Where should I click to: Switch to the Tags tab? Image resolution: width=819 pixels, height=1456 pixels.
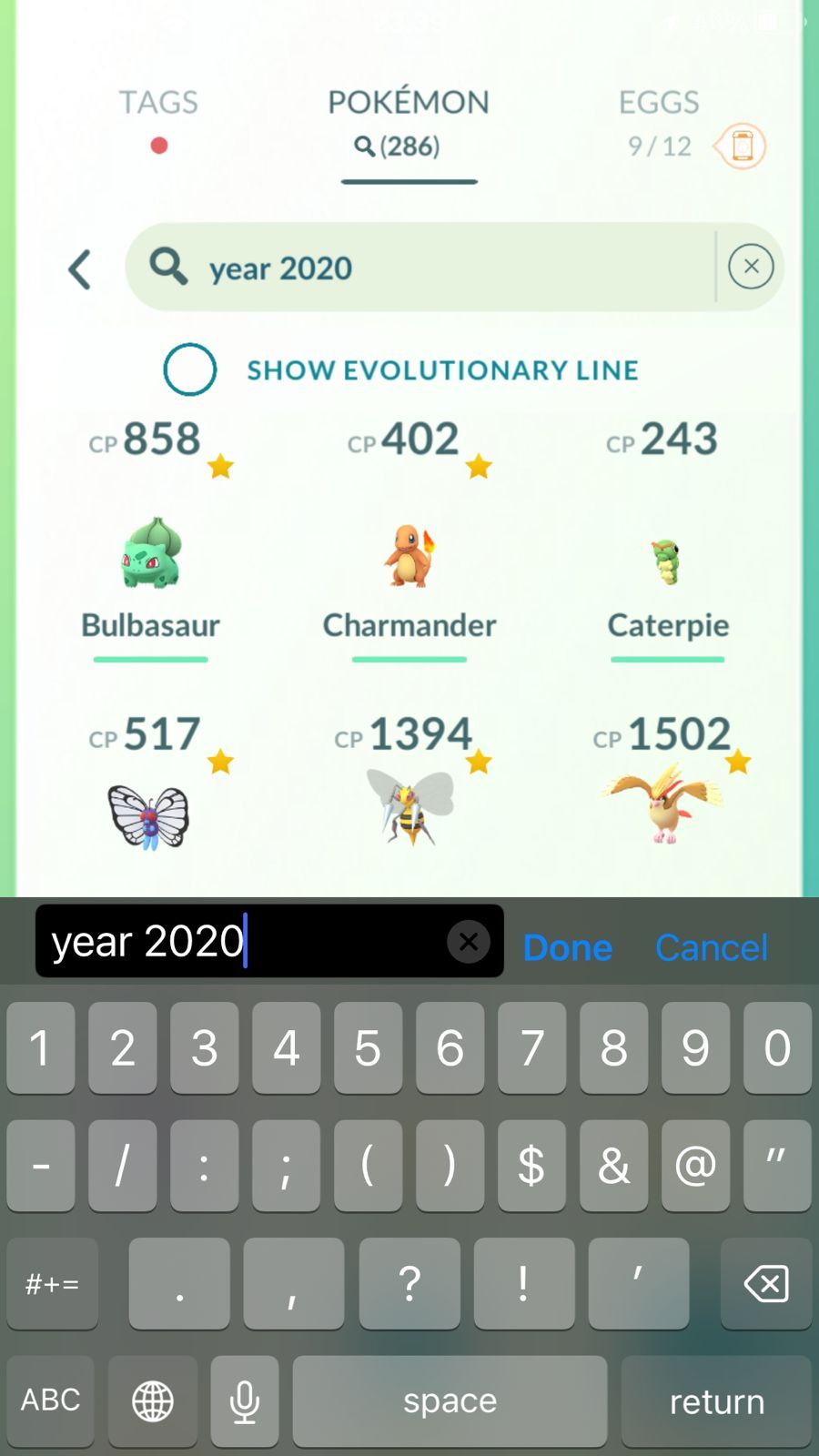(158, 118)
